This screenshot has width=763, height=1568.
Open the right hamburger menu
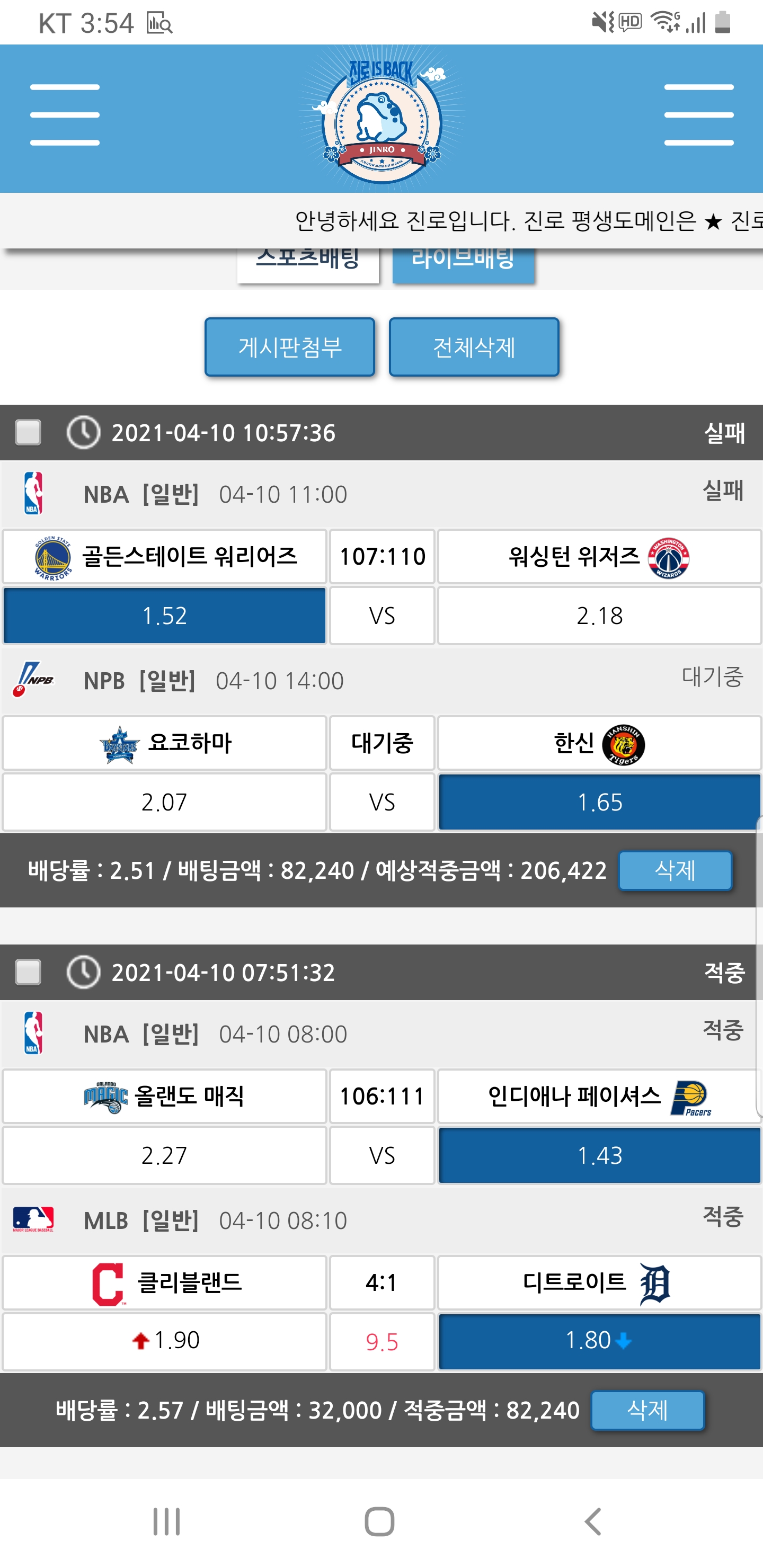click(698, 115)
